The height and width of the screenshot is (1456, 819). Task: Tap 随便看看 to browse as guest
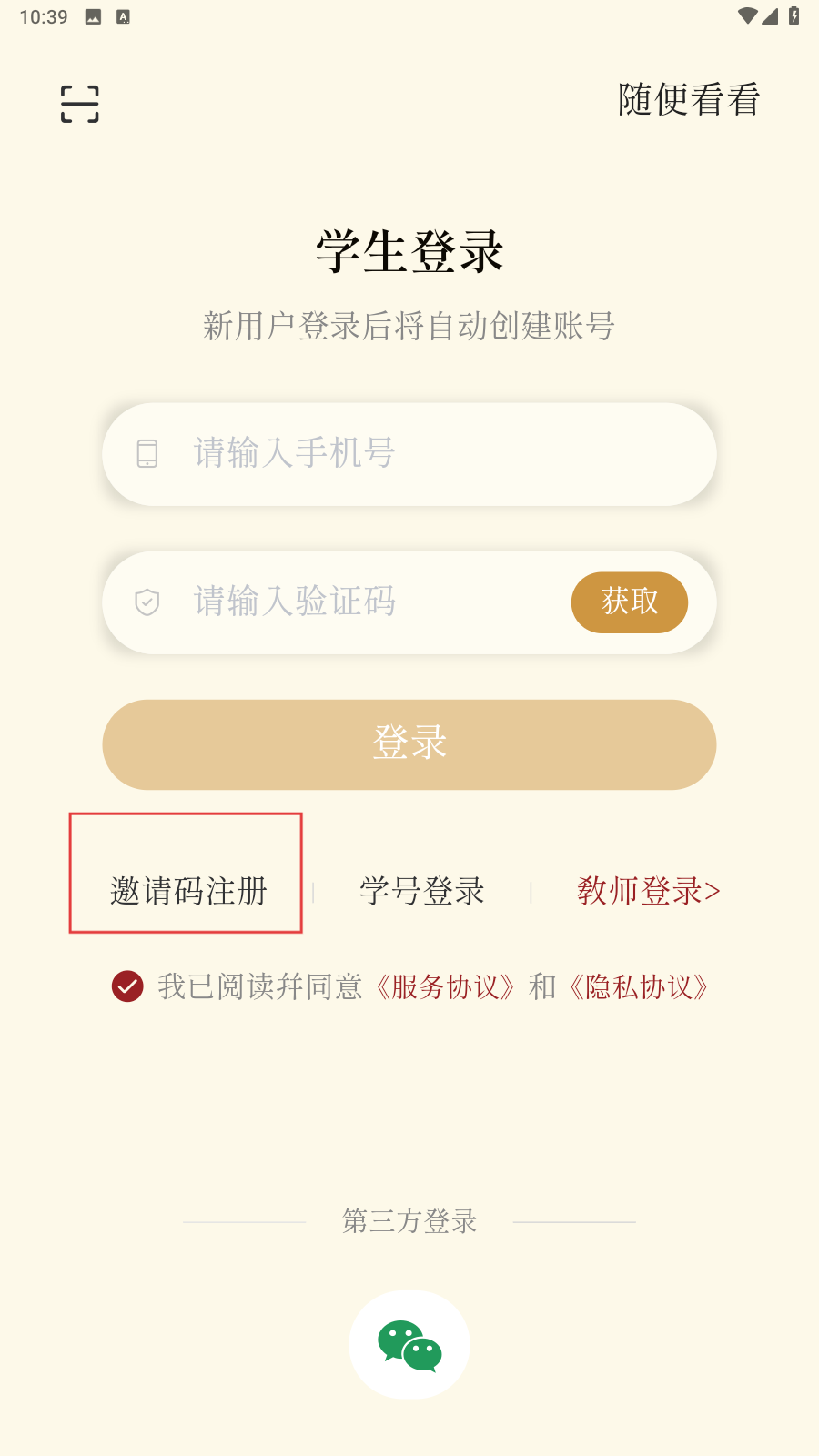pos(689,100)
